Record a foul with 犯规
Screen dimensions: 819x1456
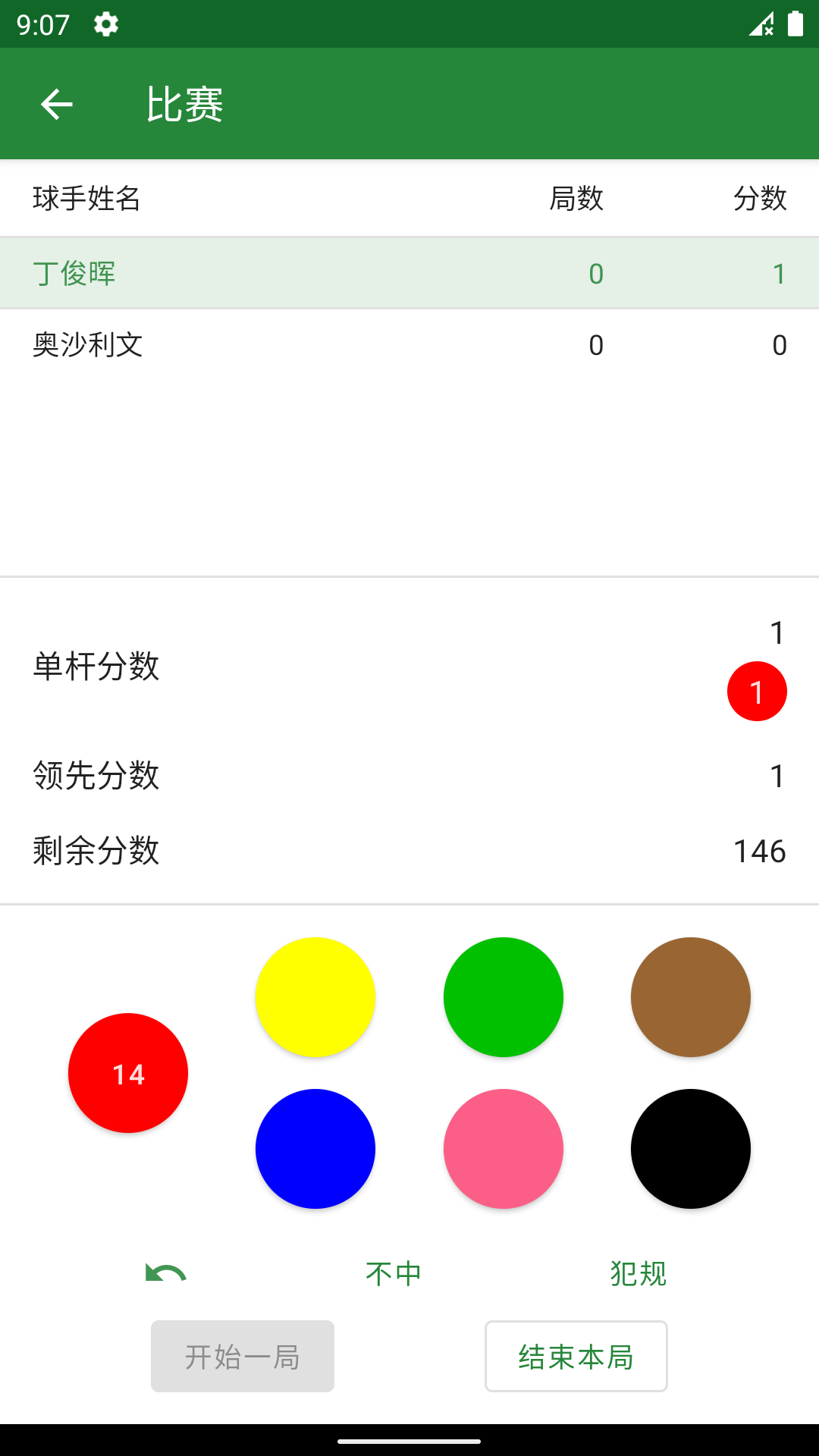coord(639,1273)
